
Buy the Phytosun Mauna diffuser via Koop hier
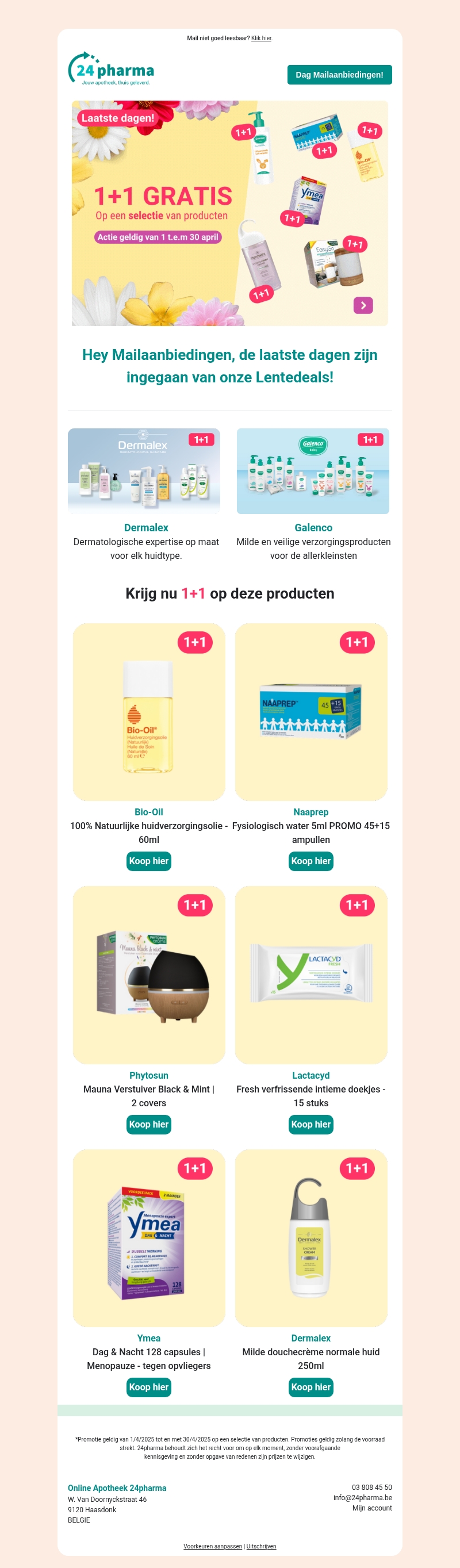(148, 1124)
